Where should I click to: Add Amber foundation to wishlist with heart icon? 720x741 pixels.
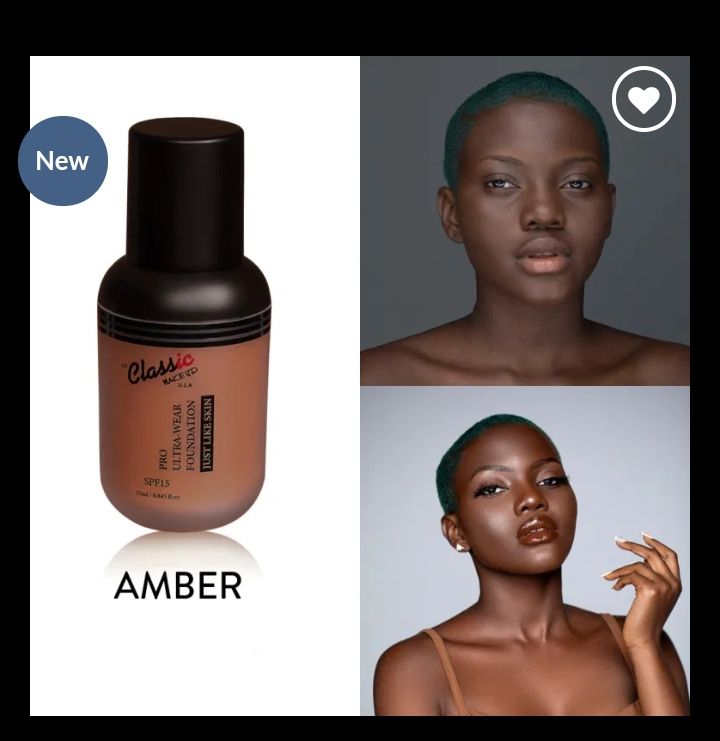click(x=644, y=99)
